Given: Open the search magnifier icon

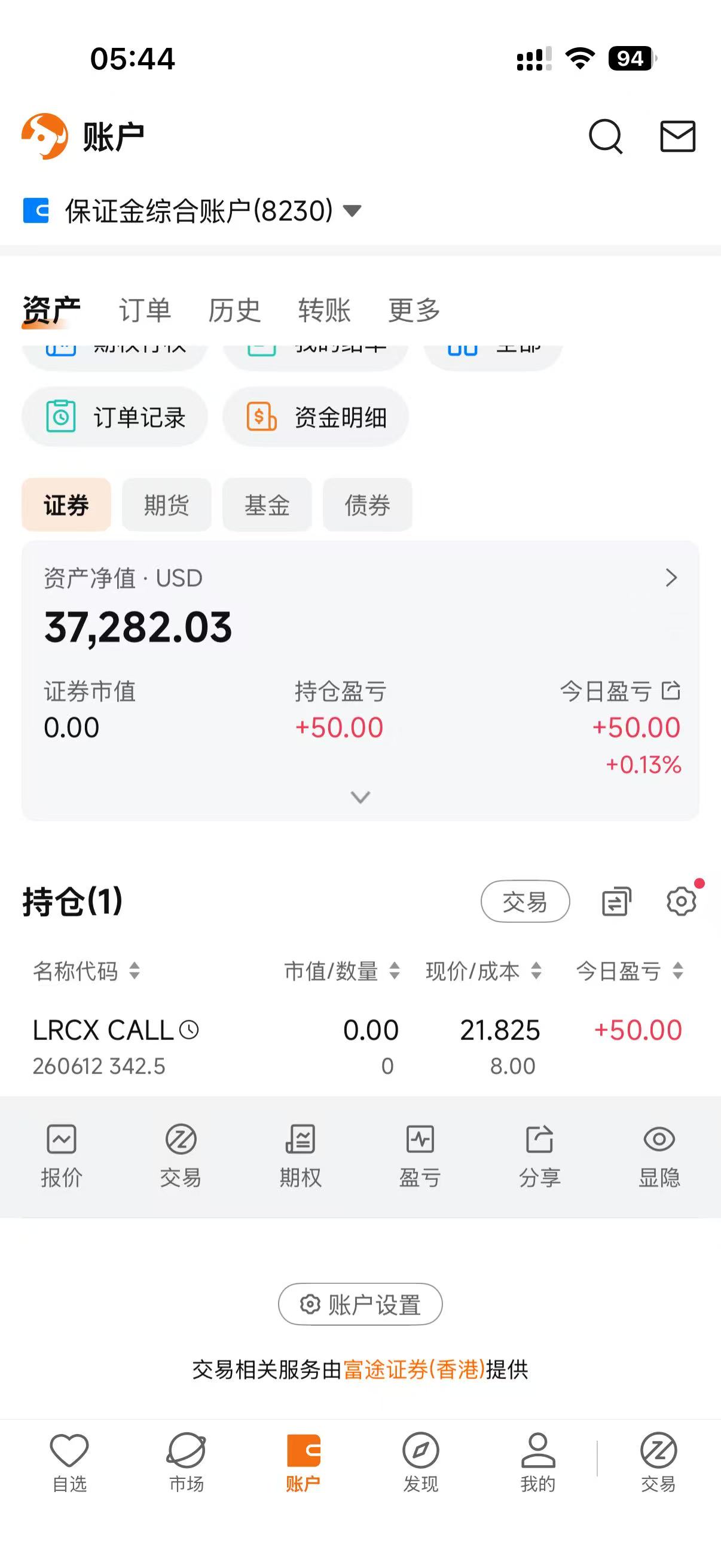Looking at the screenshot, I should [x=606, y=136].
